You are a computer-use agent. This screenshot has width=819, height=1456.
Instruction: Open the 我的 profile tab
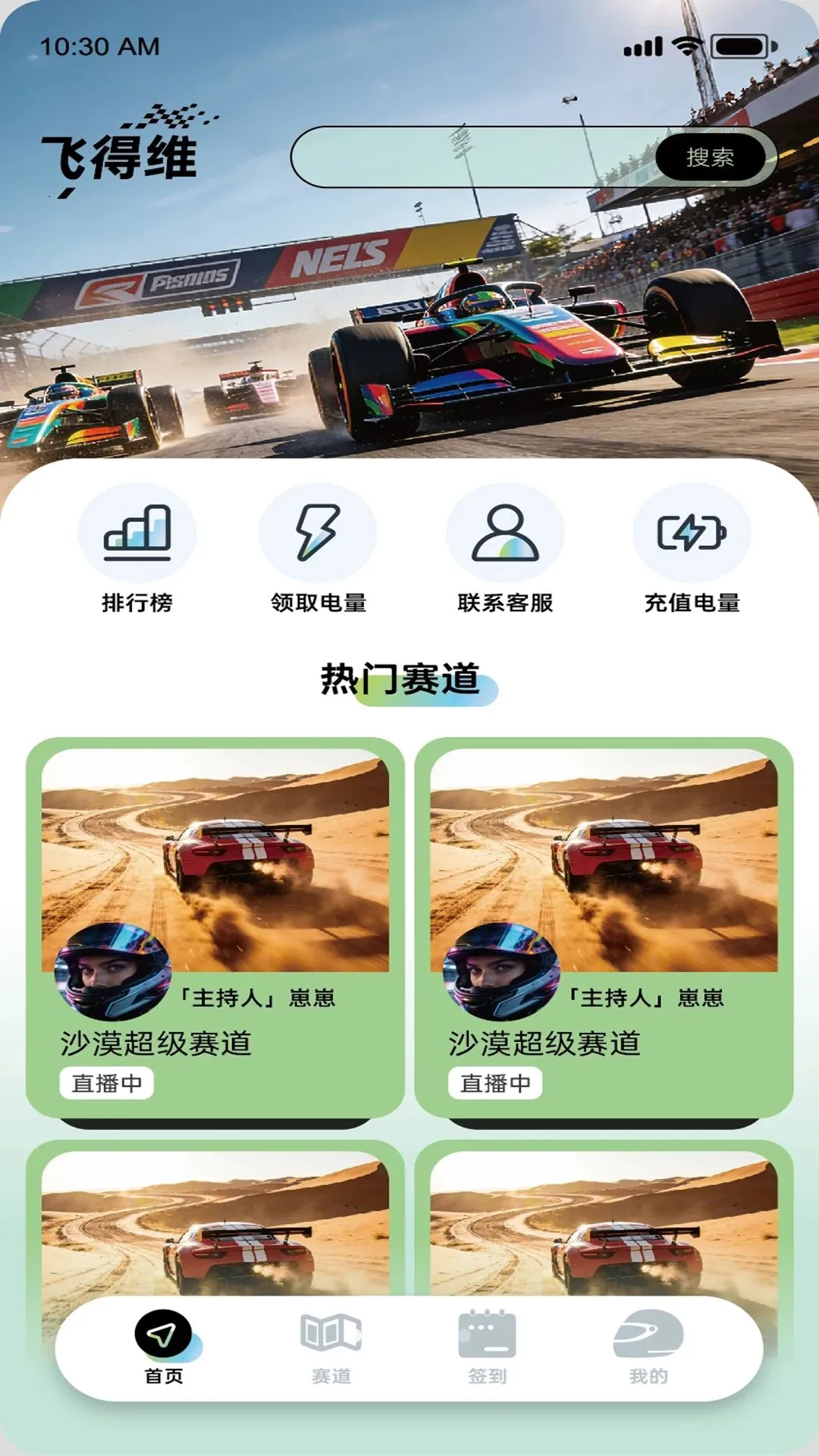pyautogui.click(x=648, y=1346)
